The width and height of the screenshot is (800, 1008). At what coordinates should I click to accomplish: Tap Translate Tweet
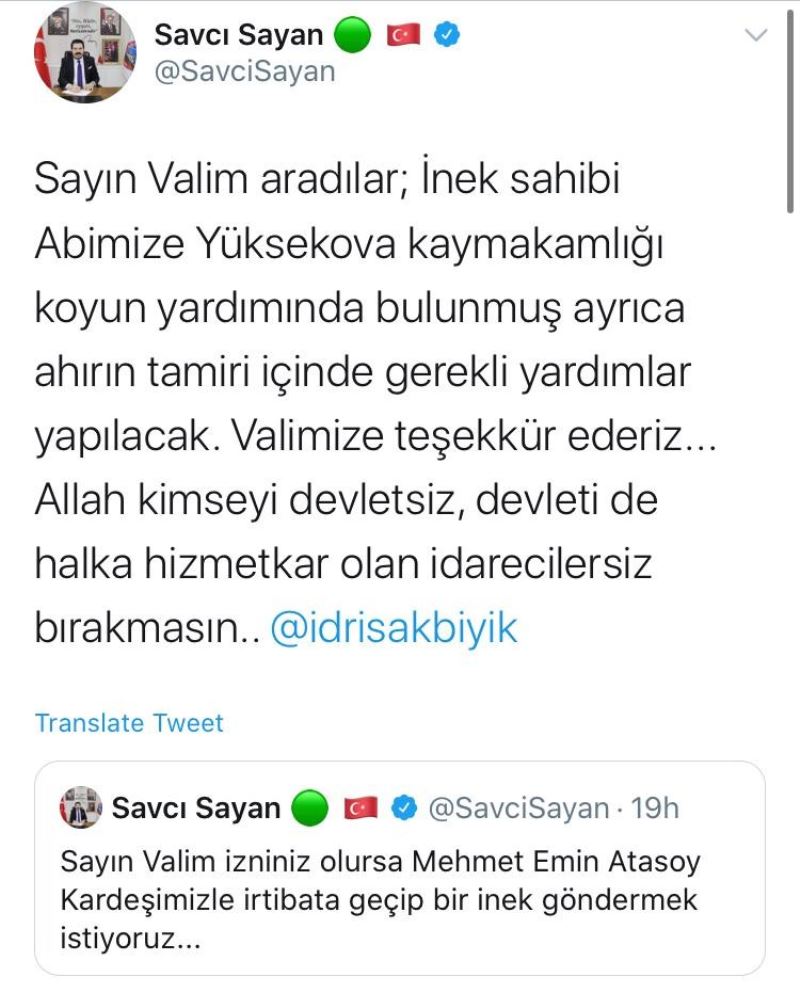pyautogui.click(x=130, y=722)
